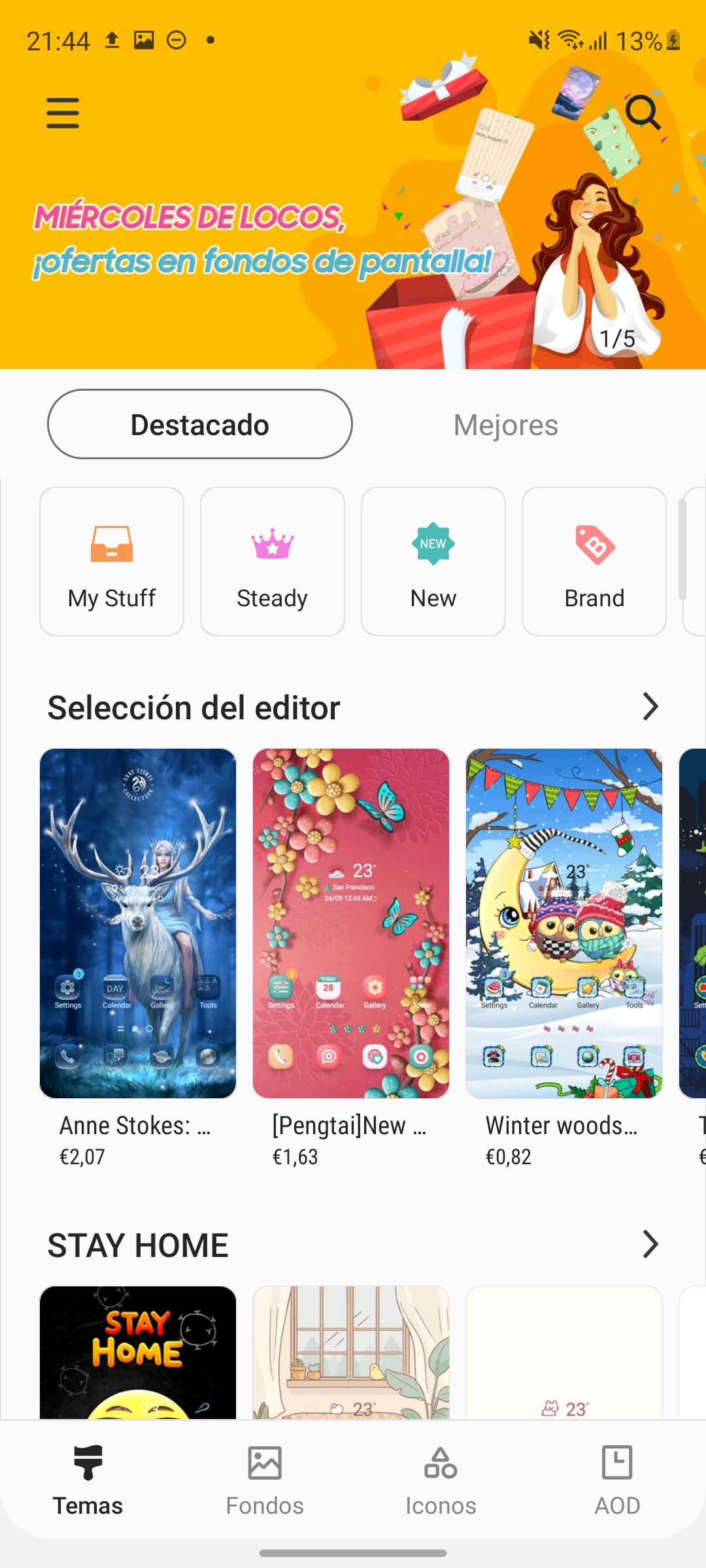
Task: Open the Steady category
Action: click(x=273, y=561)
